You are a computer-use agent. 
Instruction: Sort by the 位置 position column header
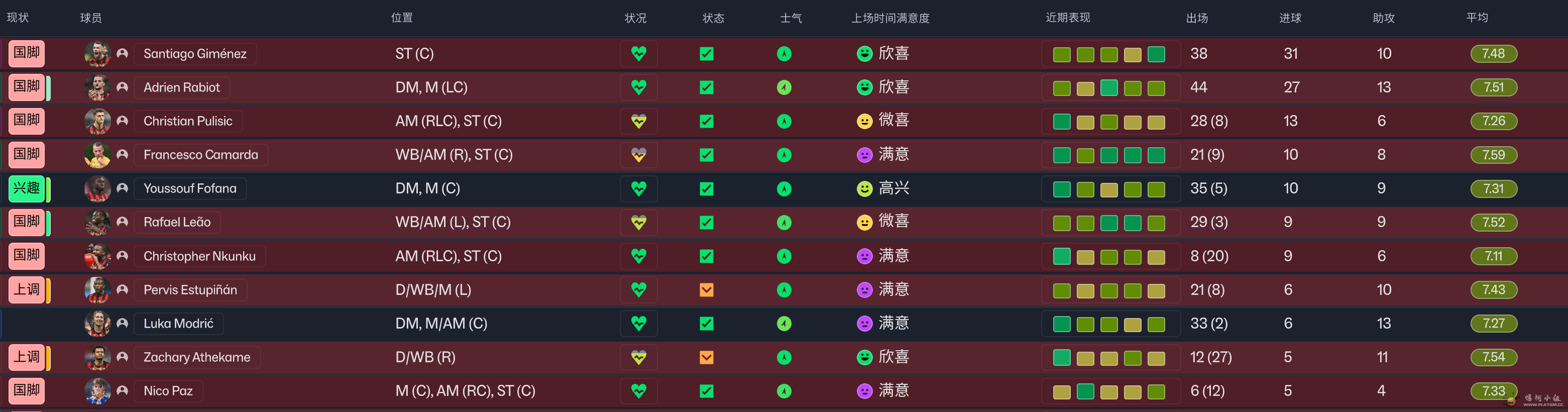(402, 18)
